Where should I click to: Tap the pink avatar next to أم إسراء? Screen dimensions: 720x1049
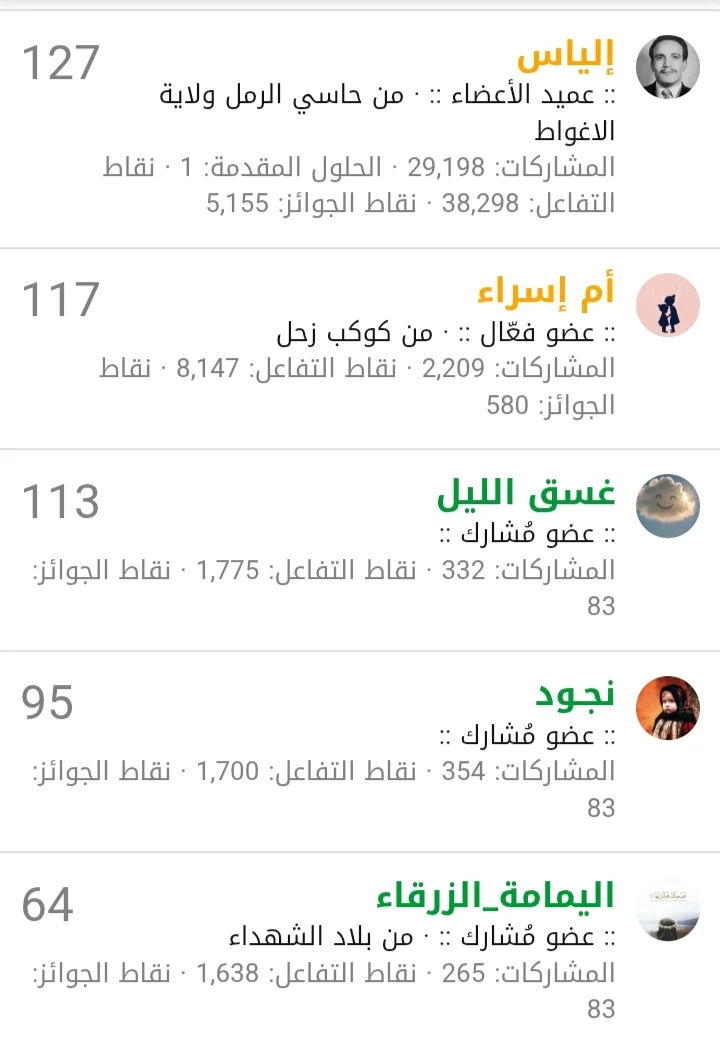[x=667, y=305]
